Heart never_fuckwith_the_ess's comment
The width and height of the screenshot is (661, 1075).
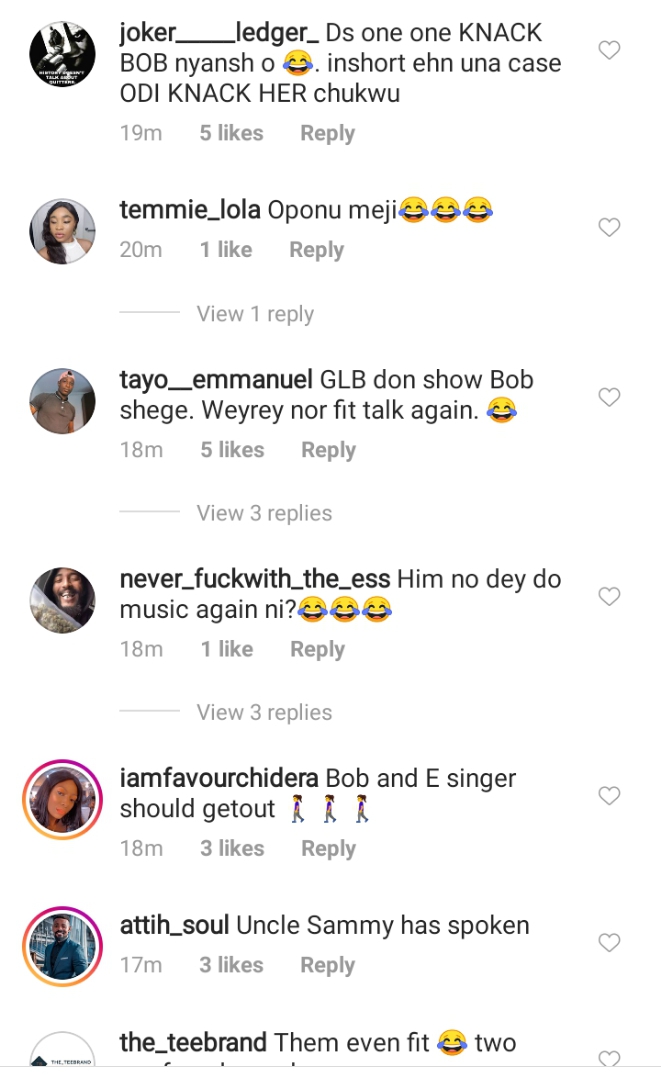609,597
